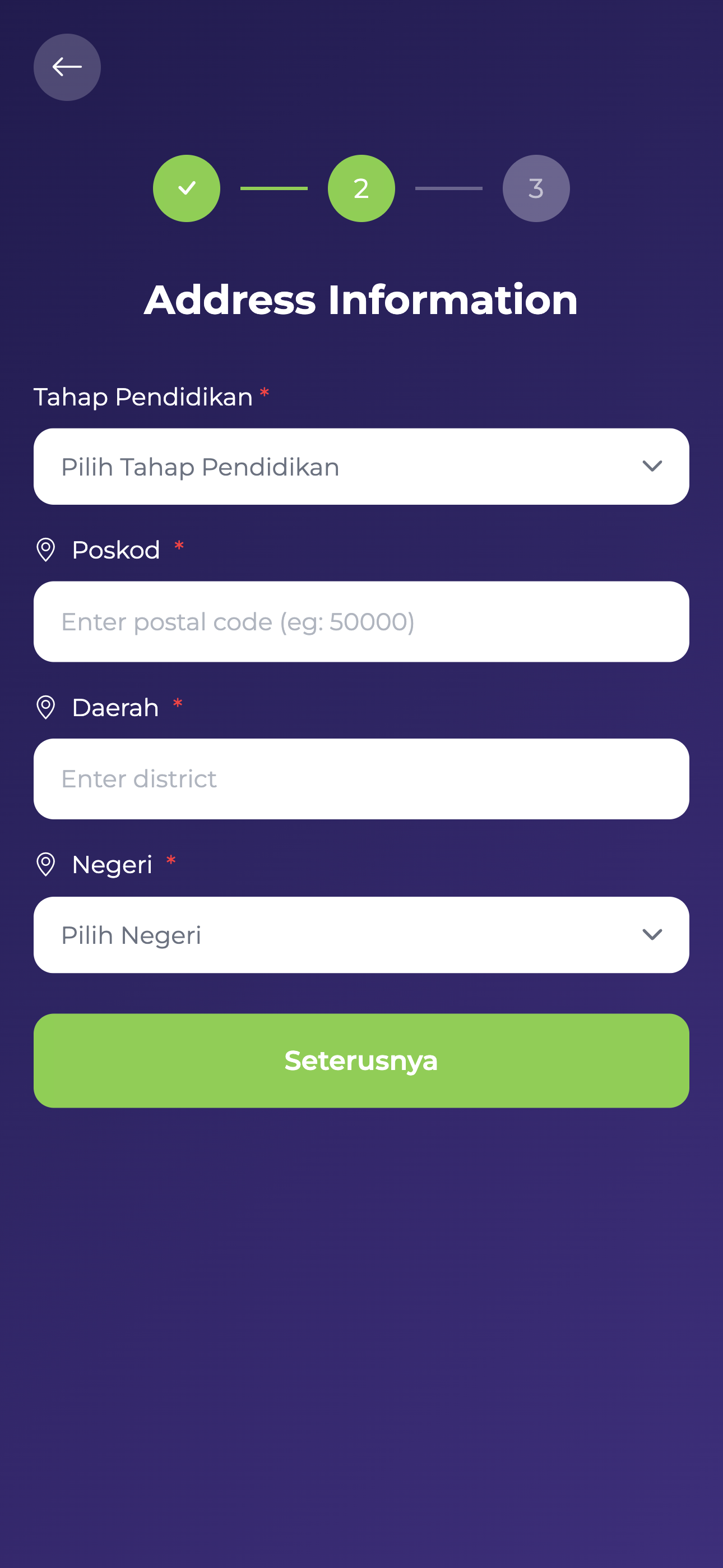Expand the Pilih Negeri dropdown
Viewport: 723px width, 1568px height.
pyautogui.click(x=361, y=934)
